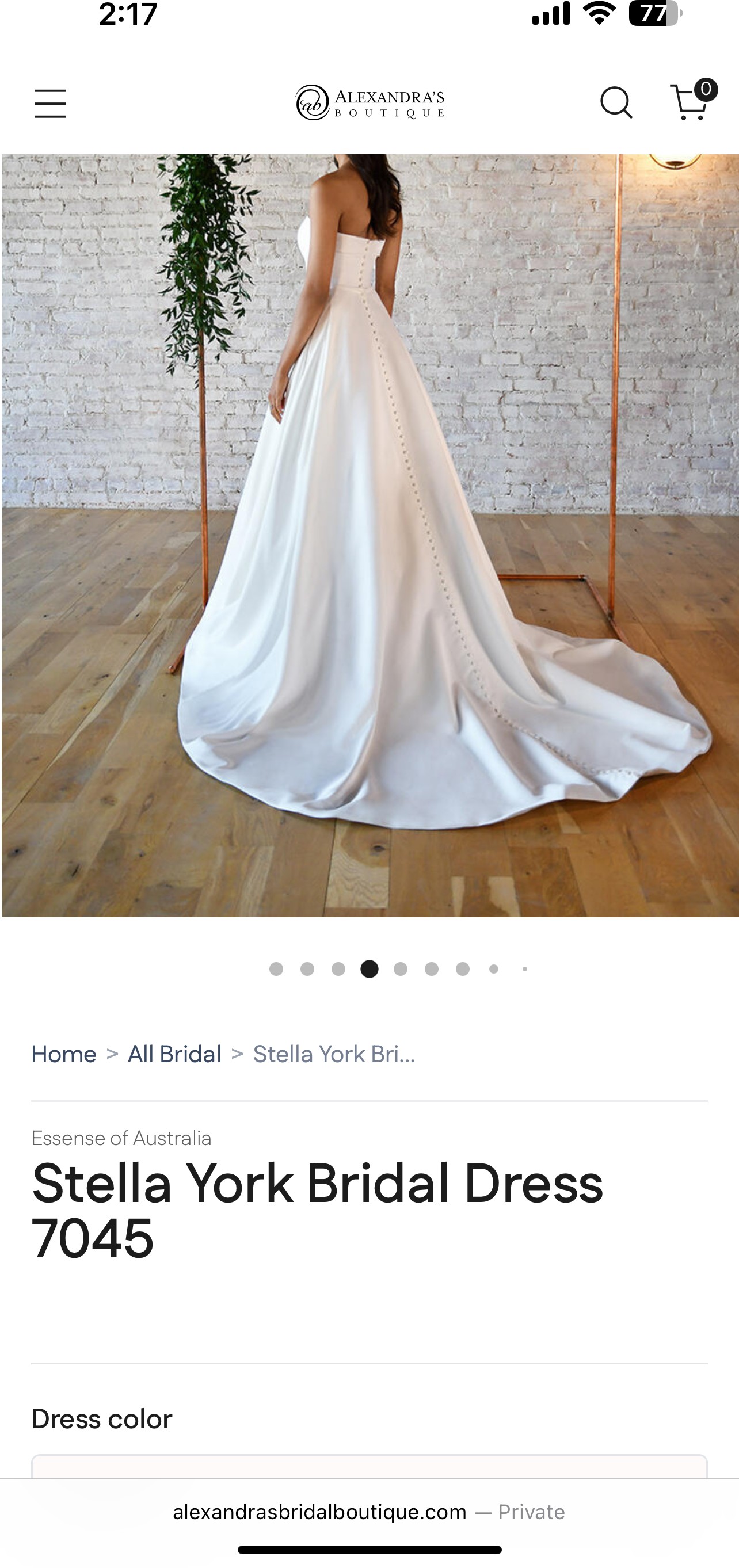This screenshot has height=1568, width=739.
Task: Tap the browser address bar
Action: click(368, 1512)
